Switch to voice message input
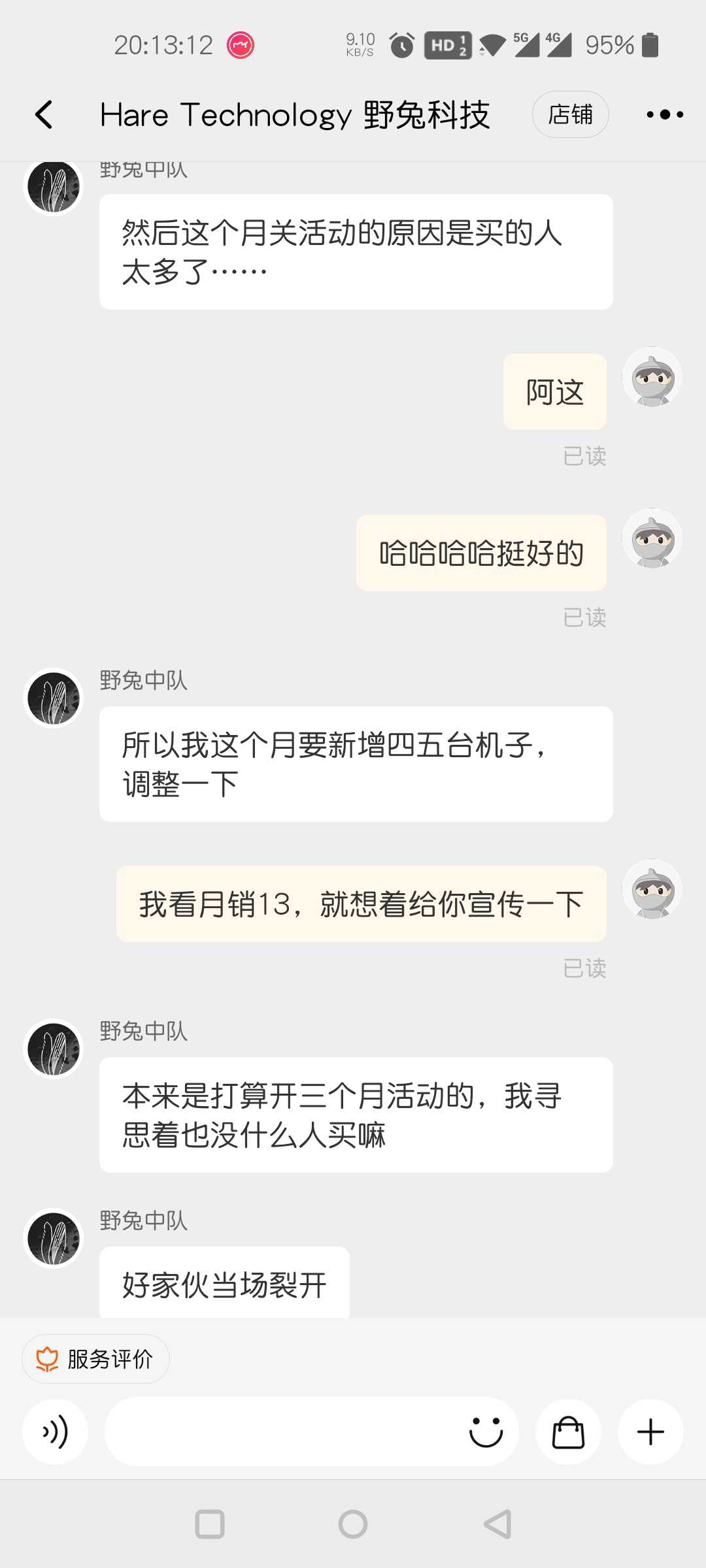The image size is (706, 1568). pos(56,1431)
